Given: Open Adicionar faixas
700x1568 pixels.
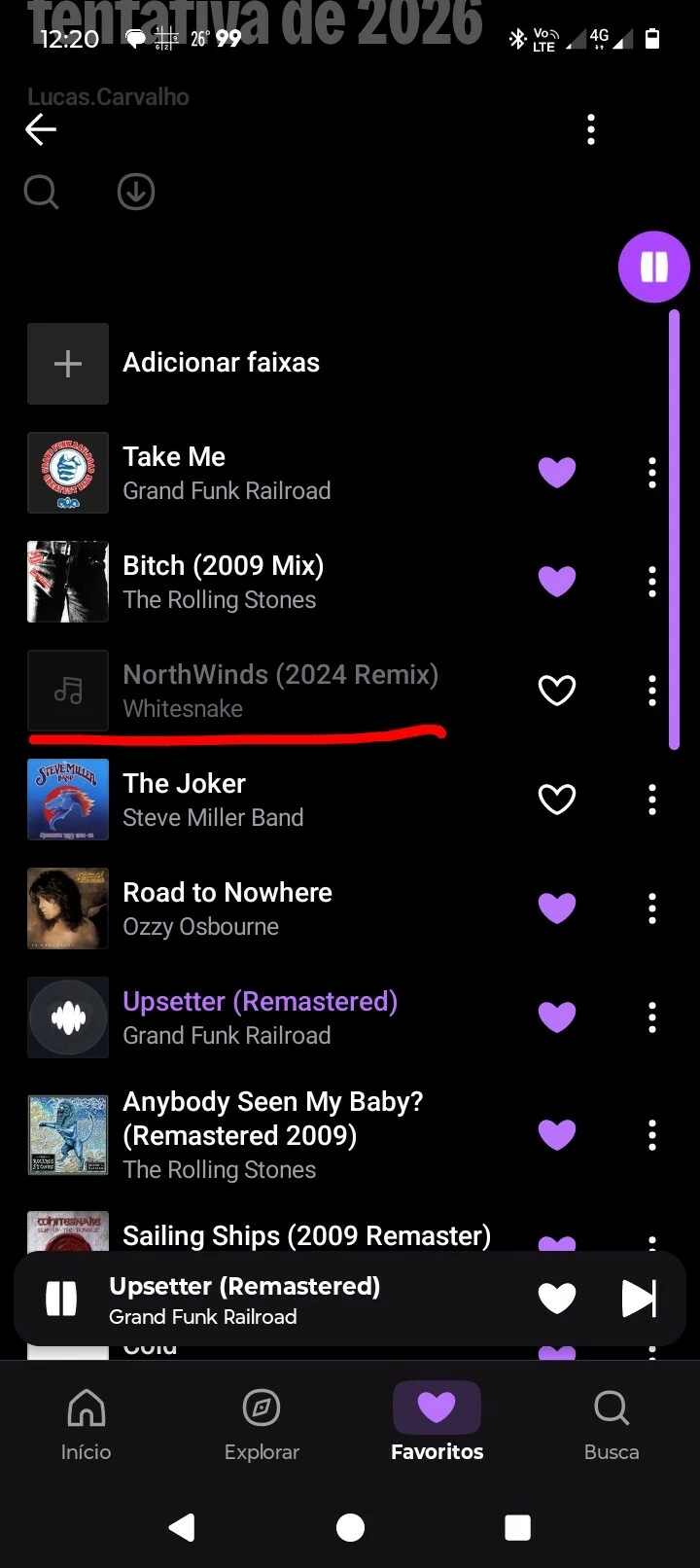Looking at the screenshot, I should pyautogui.click(x=221, y=363).
